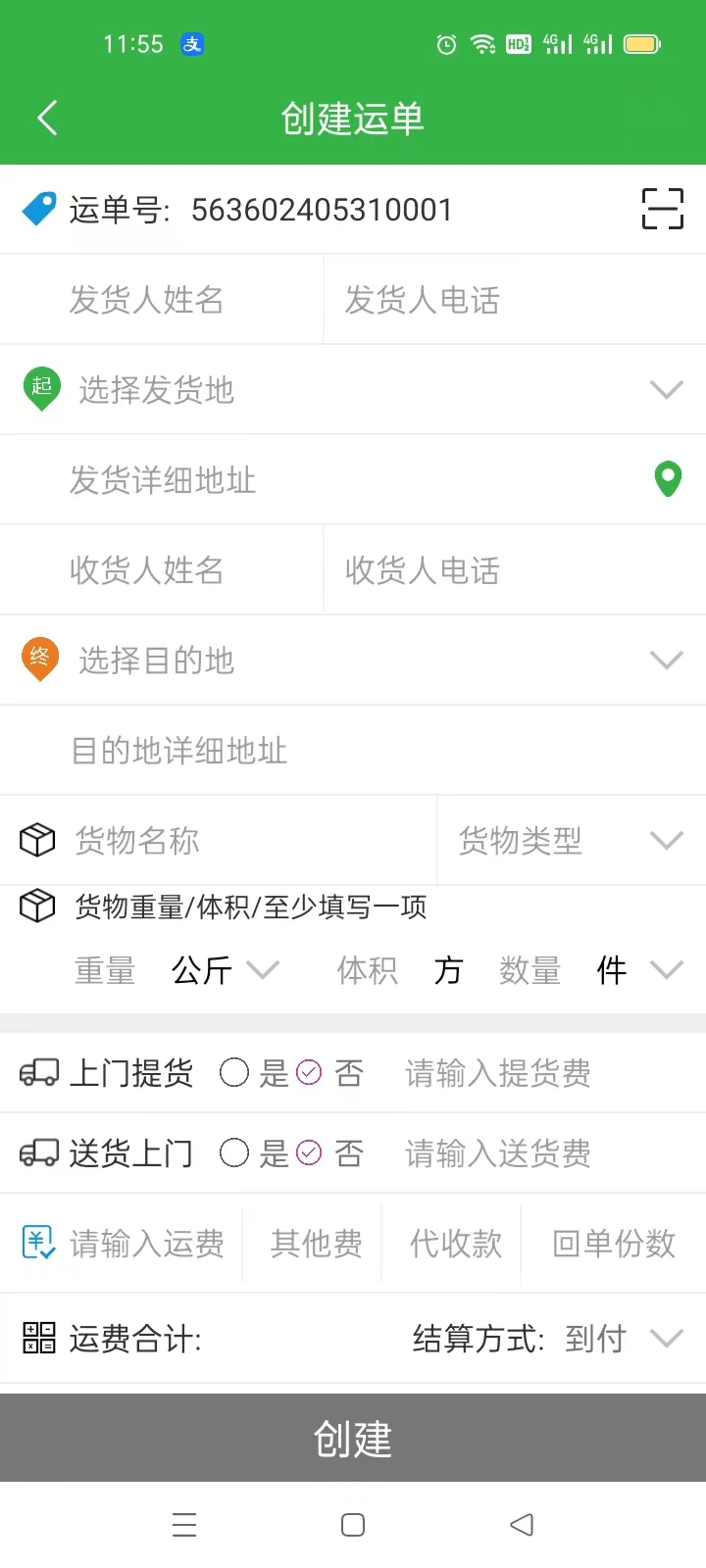Viewport: 706px width, 1568px height.
Task: Expand the 选择发货地 dropdown
Action: point(353,390)
